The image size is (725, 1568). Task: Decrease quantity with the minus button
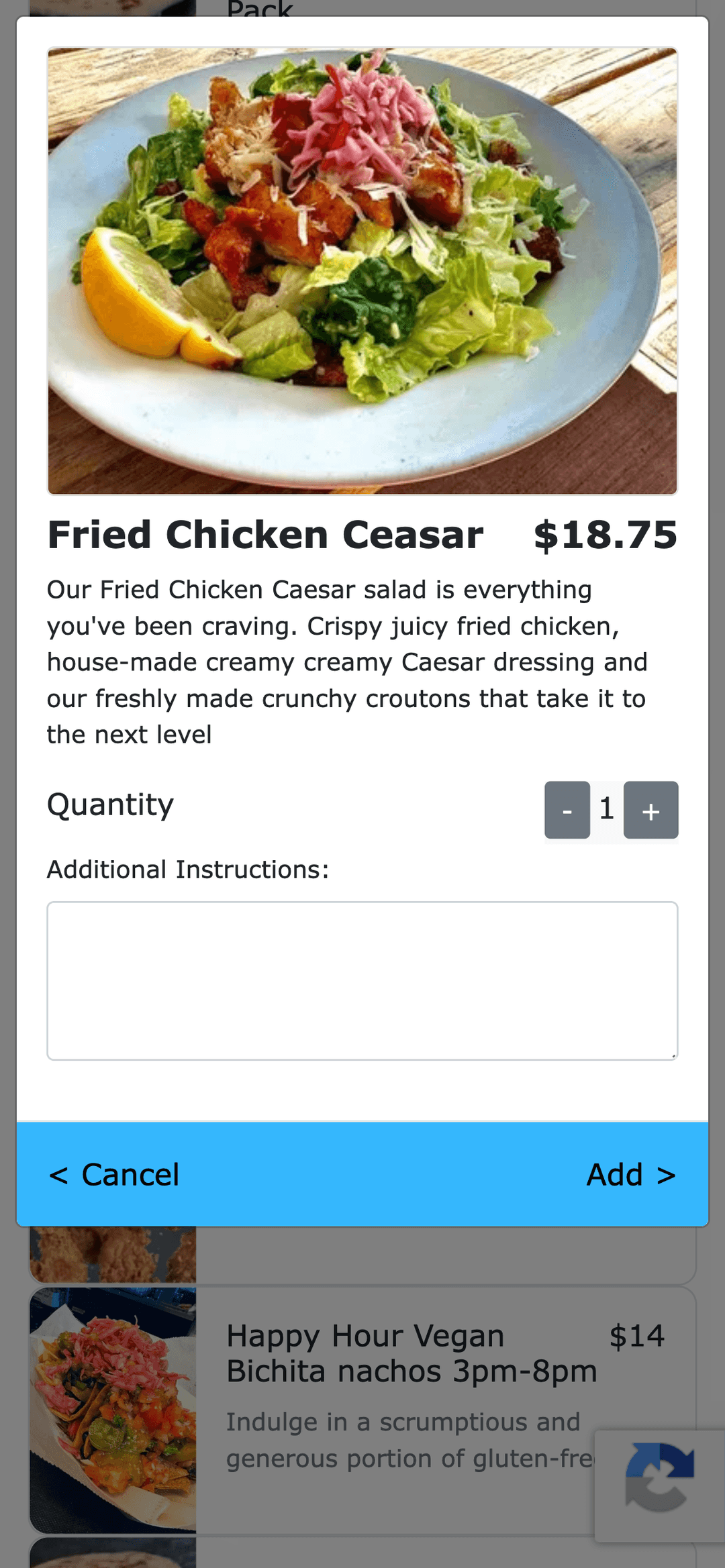pos(567,810)
